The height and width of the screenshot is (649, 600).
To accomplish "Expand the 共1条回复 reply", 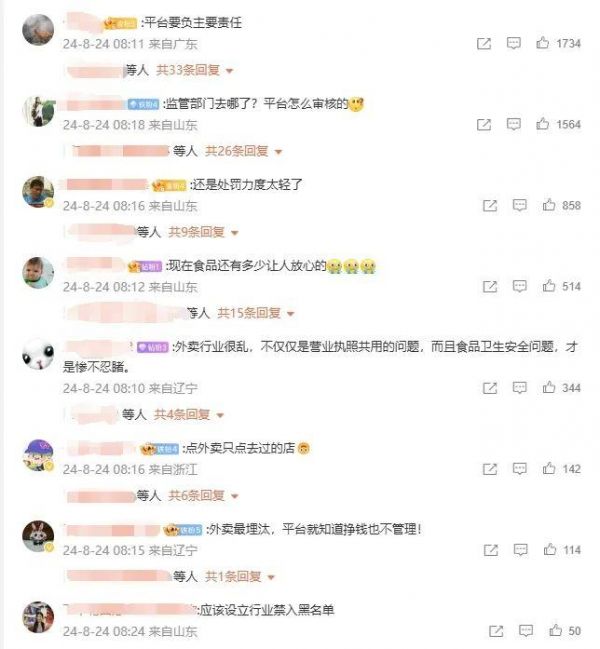I will point(240,577).
